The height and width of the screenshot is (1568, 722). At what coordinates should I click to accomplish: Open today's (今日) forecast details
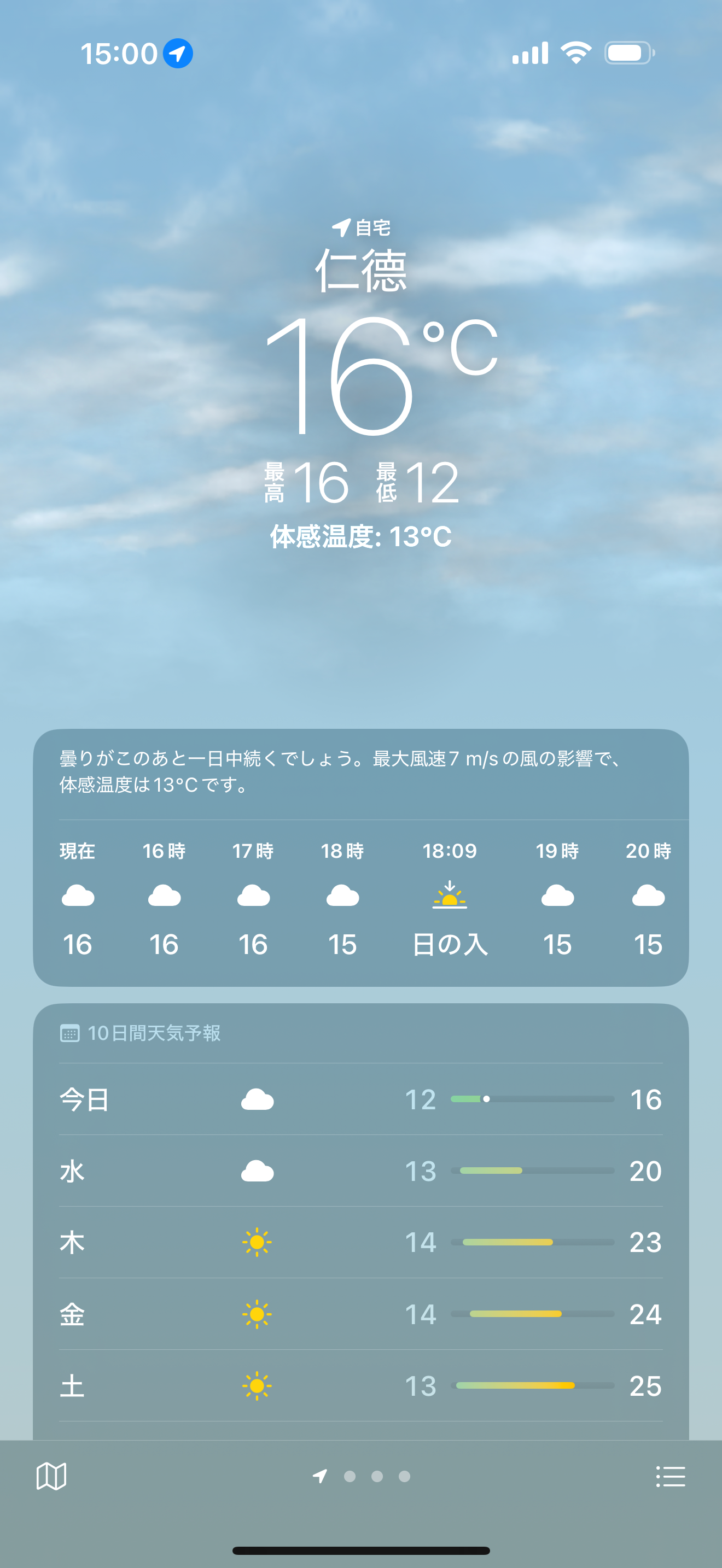(x=360, y=1099)
